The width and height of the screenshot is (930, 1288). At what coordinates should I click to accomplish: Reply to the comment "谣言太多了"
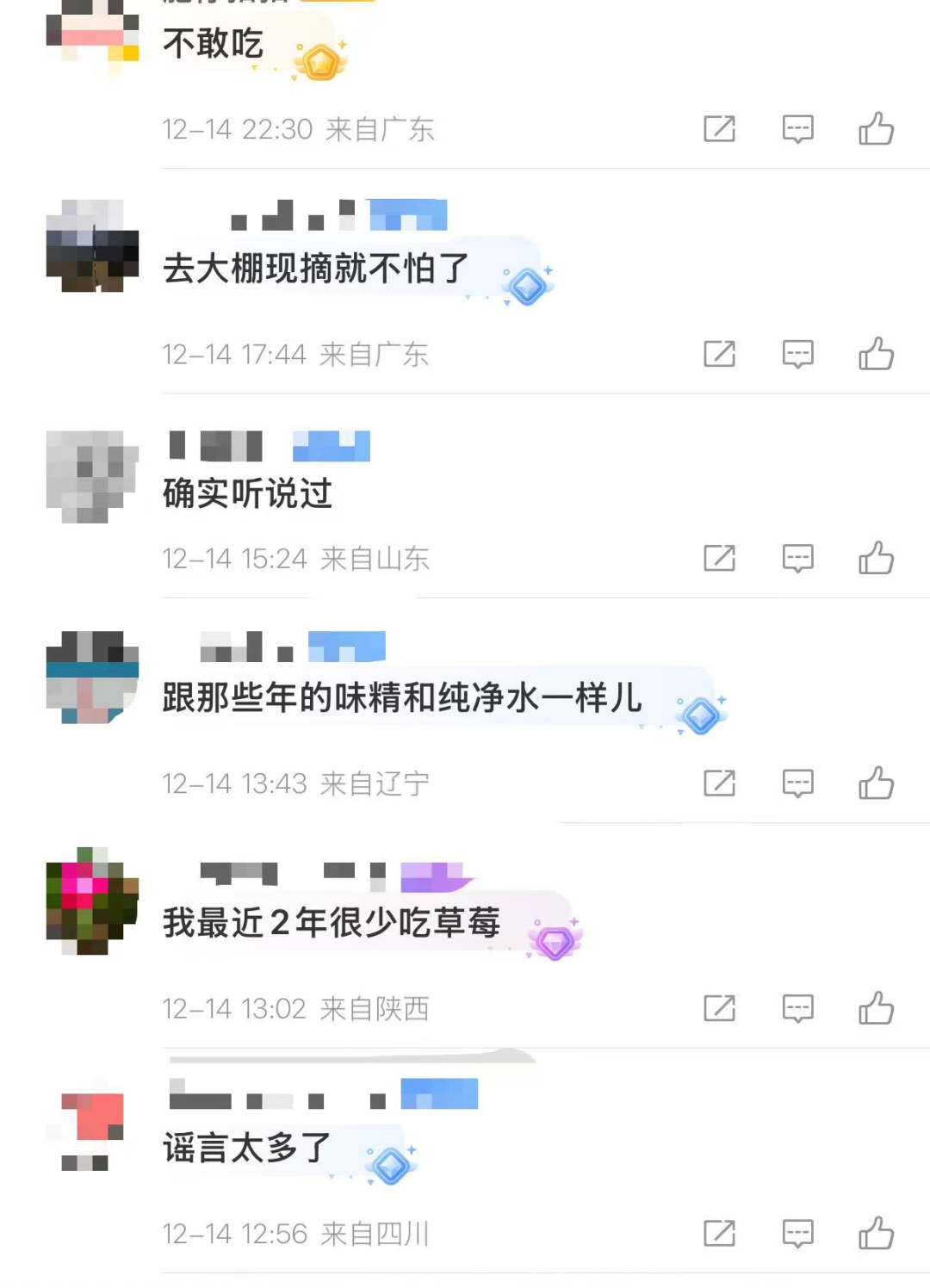(797, 1233)
